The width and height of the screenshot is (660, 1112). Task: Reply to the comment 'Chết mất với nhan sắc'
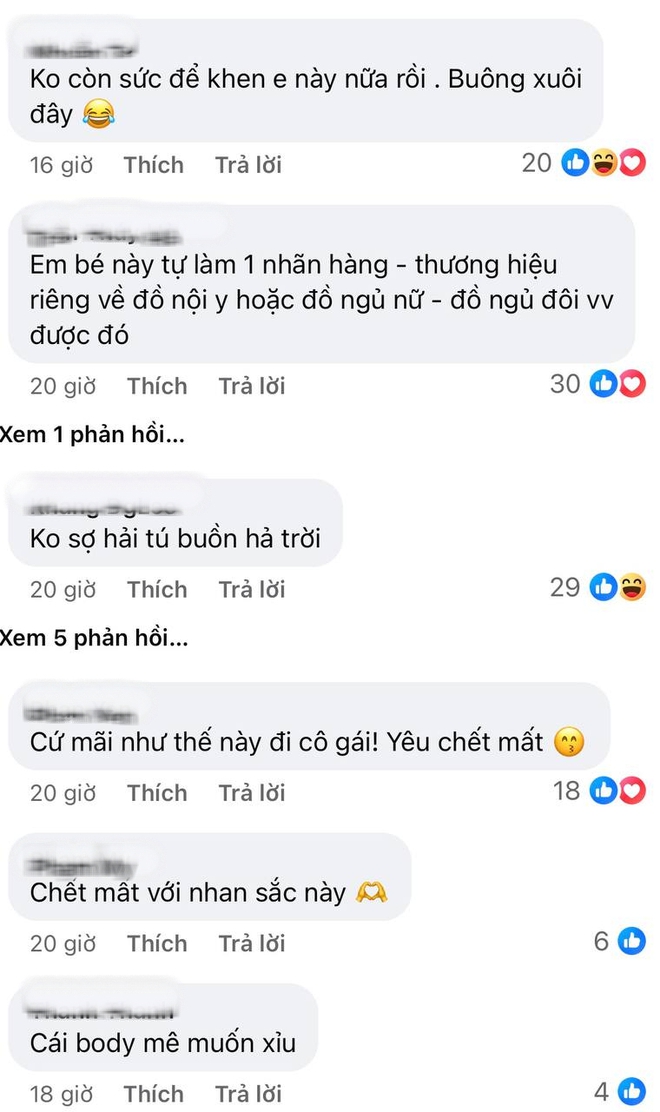click(252, 943)
